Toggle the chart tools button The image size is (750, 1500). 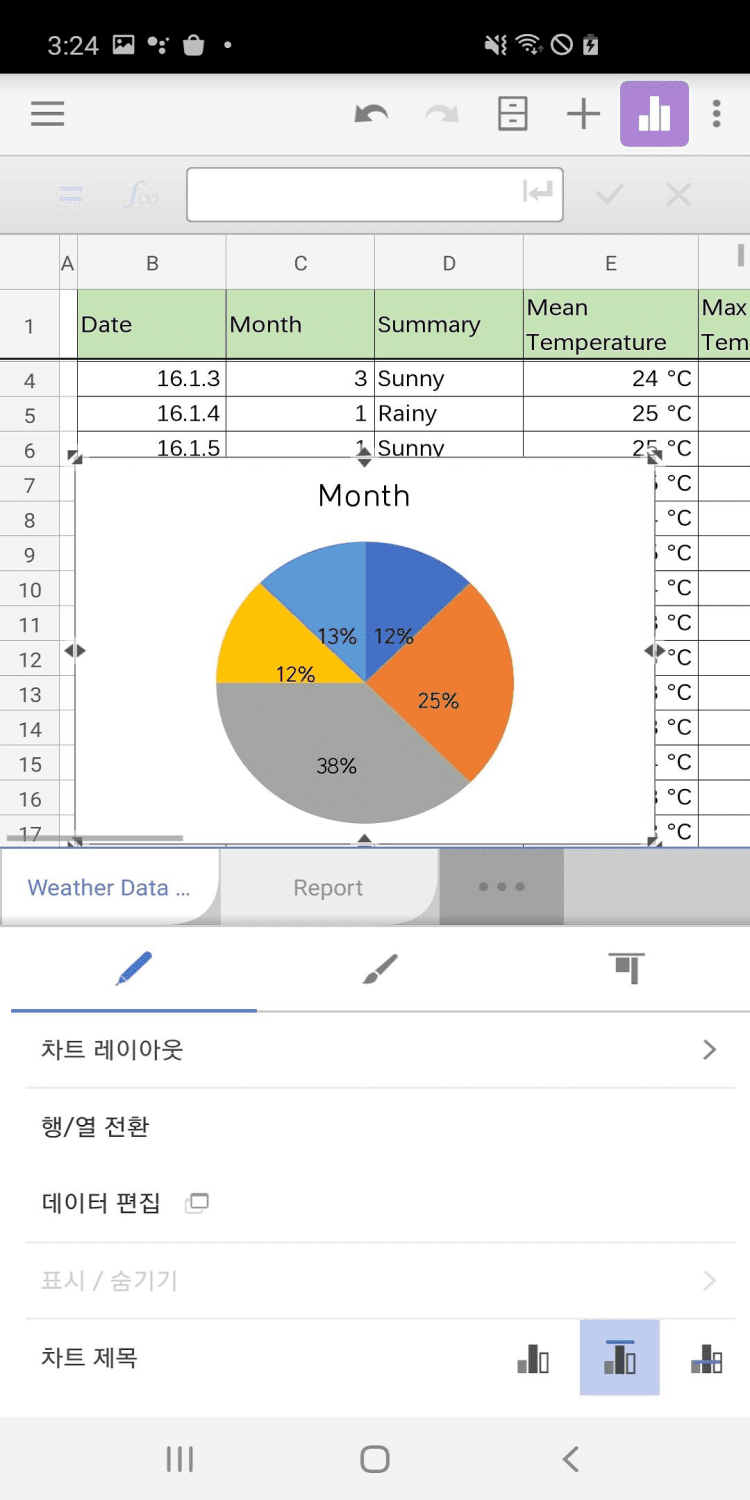[654, 114]
